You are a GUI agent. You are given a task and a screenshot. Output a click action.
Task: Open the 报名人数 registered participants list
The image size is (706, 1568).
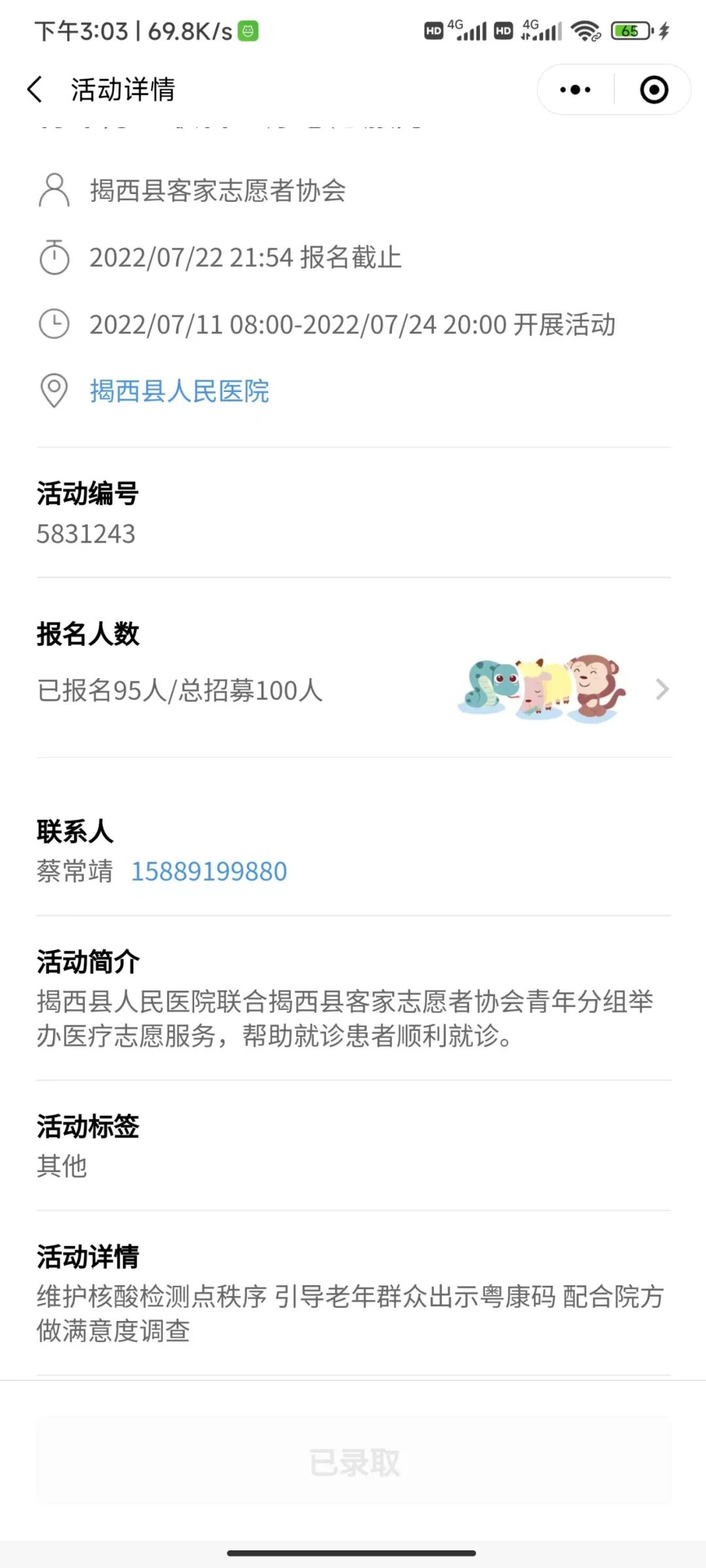[x=354, y=690]
